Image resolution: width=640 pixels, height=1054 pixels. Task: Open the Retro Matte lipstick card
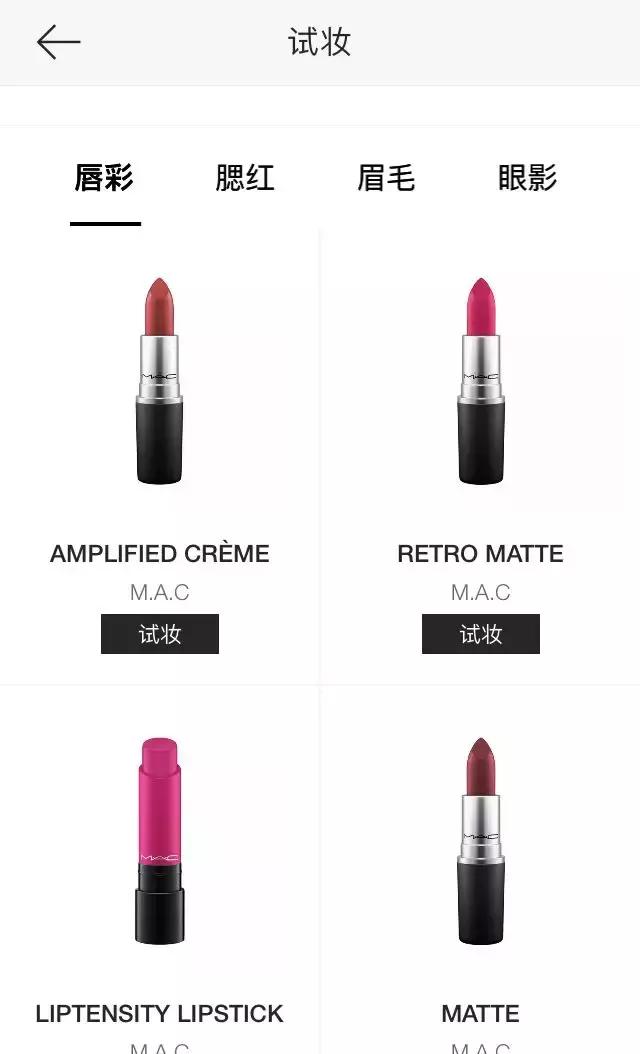tap(481, 400)
